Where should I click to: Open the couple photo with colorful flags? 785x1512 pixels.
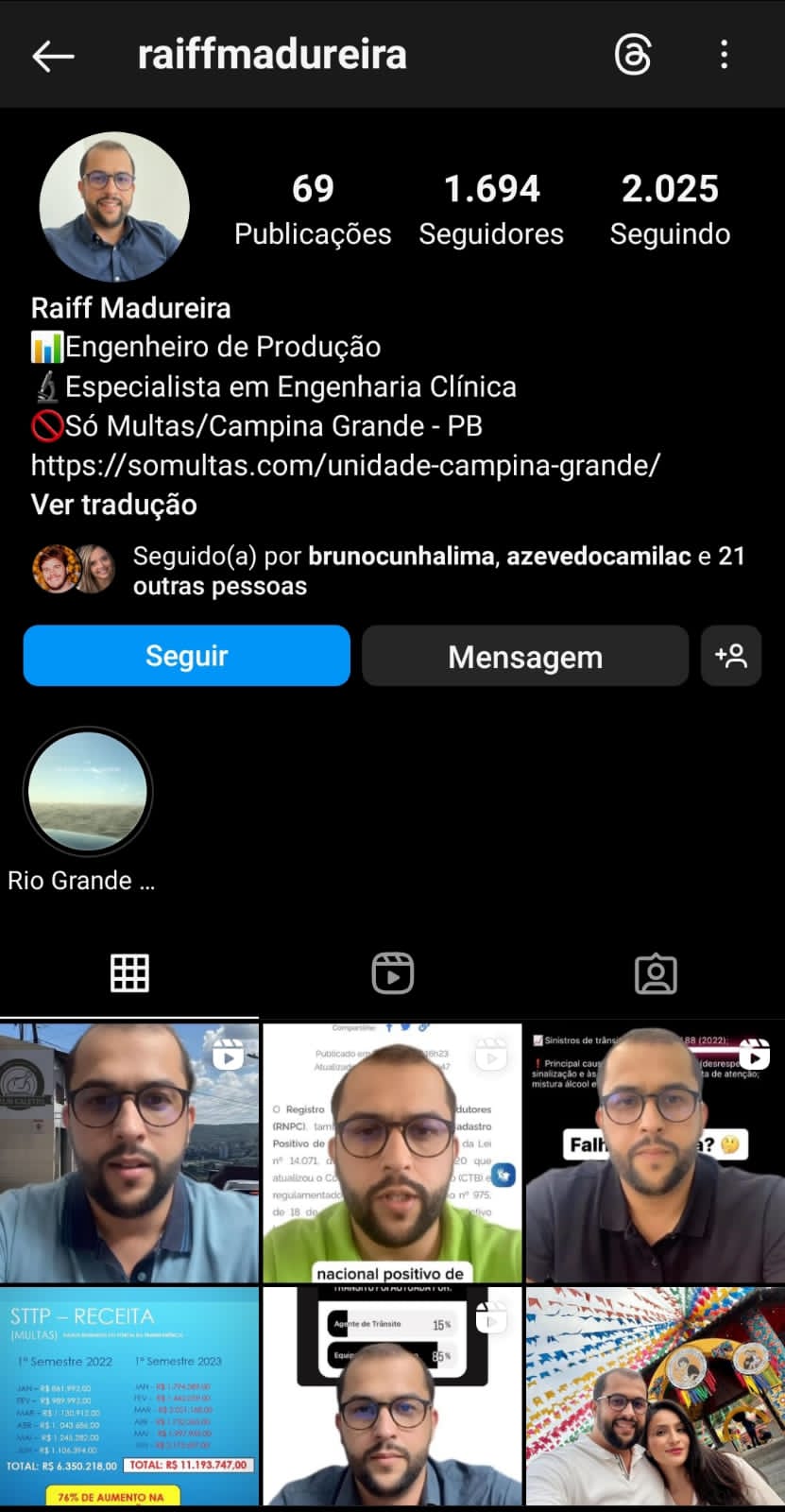pos(656,1396)
